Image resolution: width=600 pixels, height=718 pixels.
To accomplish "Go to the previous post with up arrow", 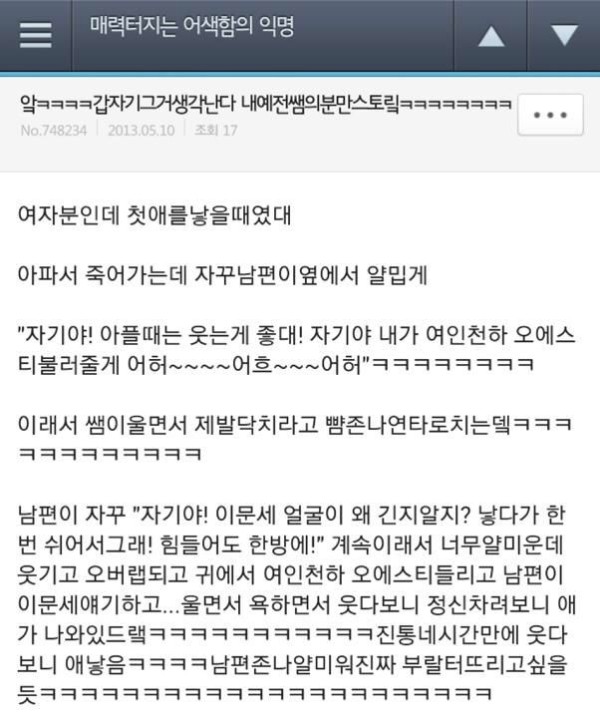I will 491,36.
